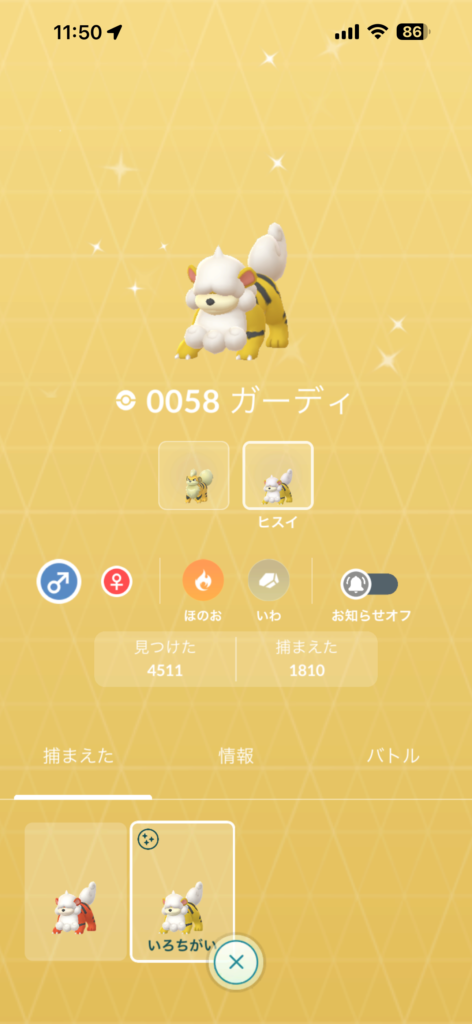Select the ヒスイ form thumbnail
The width and height of the screenshot is (472, 1024).
click(278, 475)
